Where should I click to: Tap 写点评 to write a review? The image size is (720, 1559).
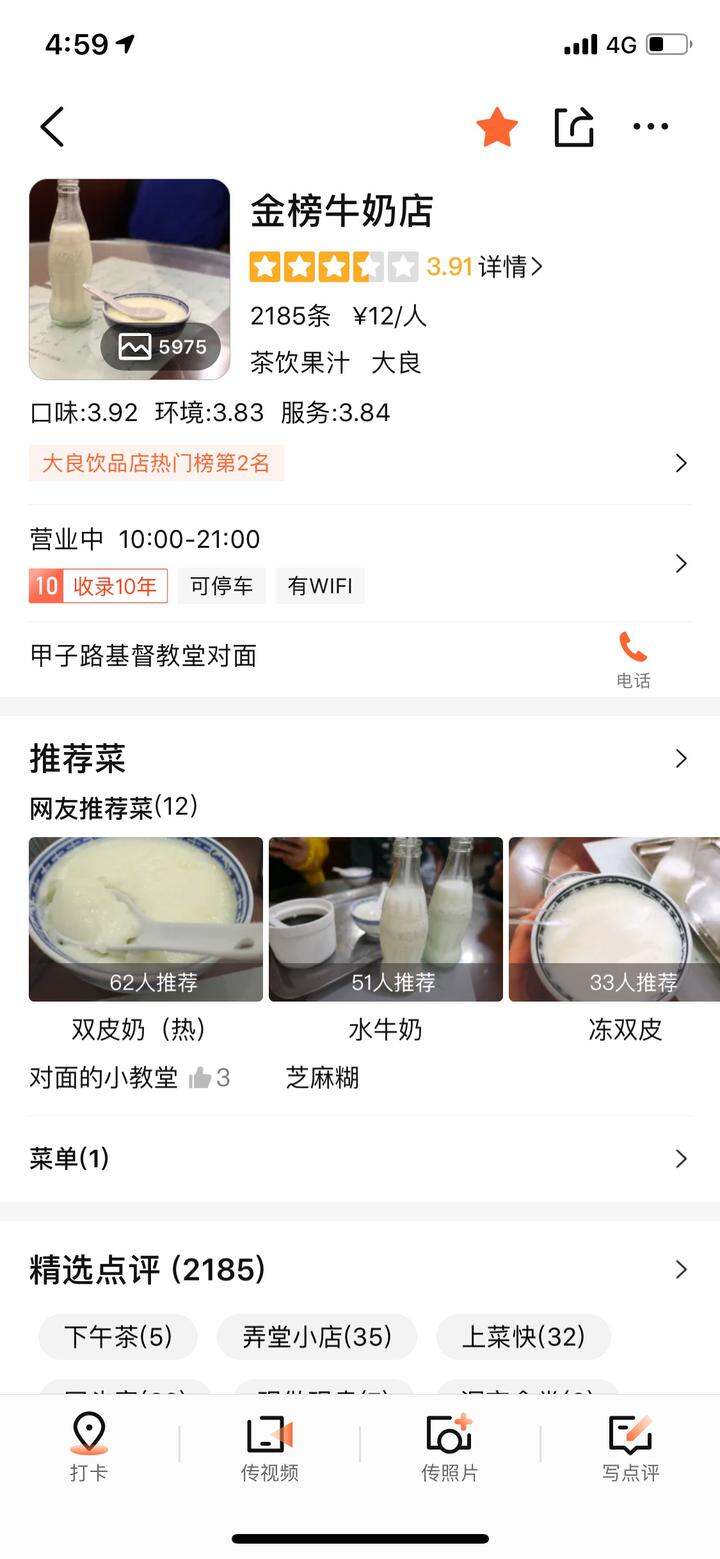[631, 1447]
